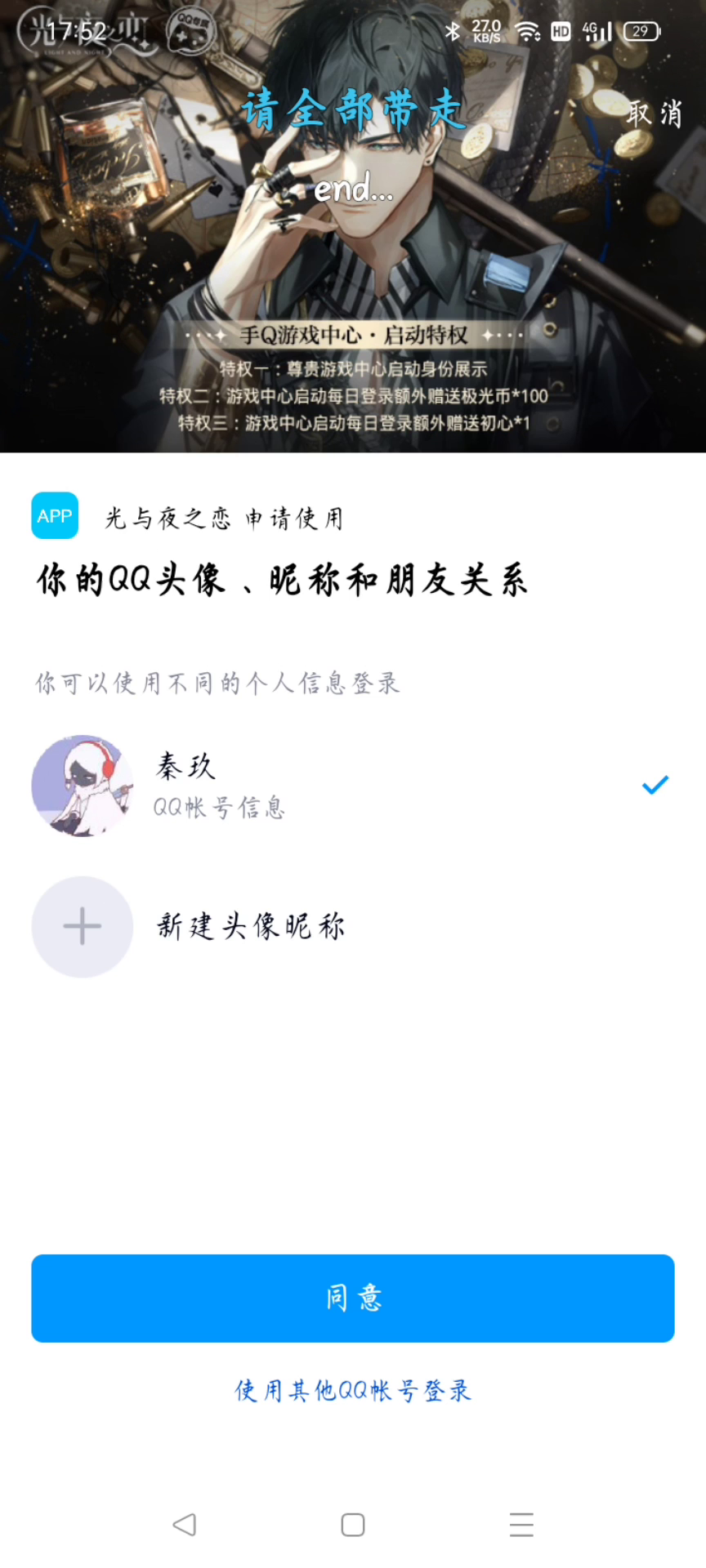Go back using the system back button
Viewport: 706px width, 1568px height.
(185, 1524)
